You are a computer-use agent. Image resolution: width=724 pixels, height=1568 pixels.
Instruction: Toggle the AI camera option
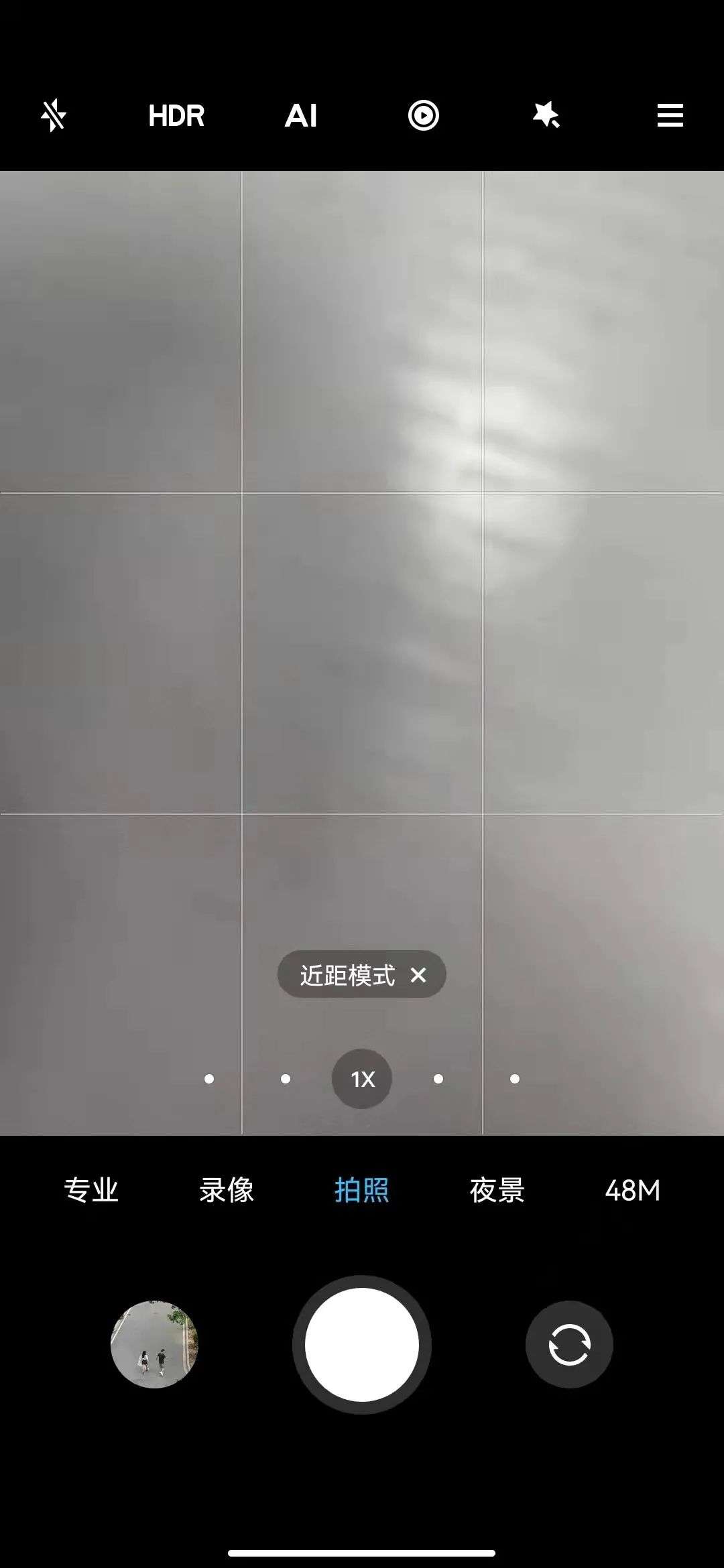click(x=301, y=116)
